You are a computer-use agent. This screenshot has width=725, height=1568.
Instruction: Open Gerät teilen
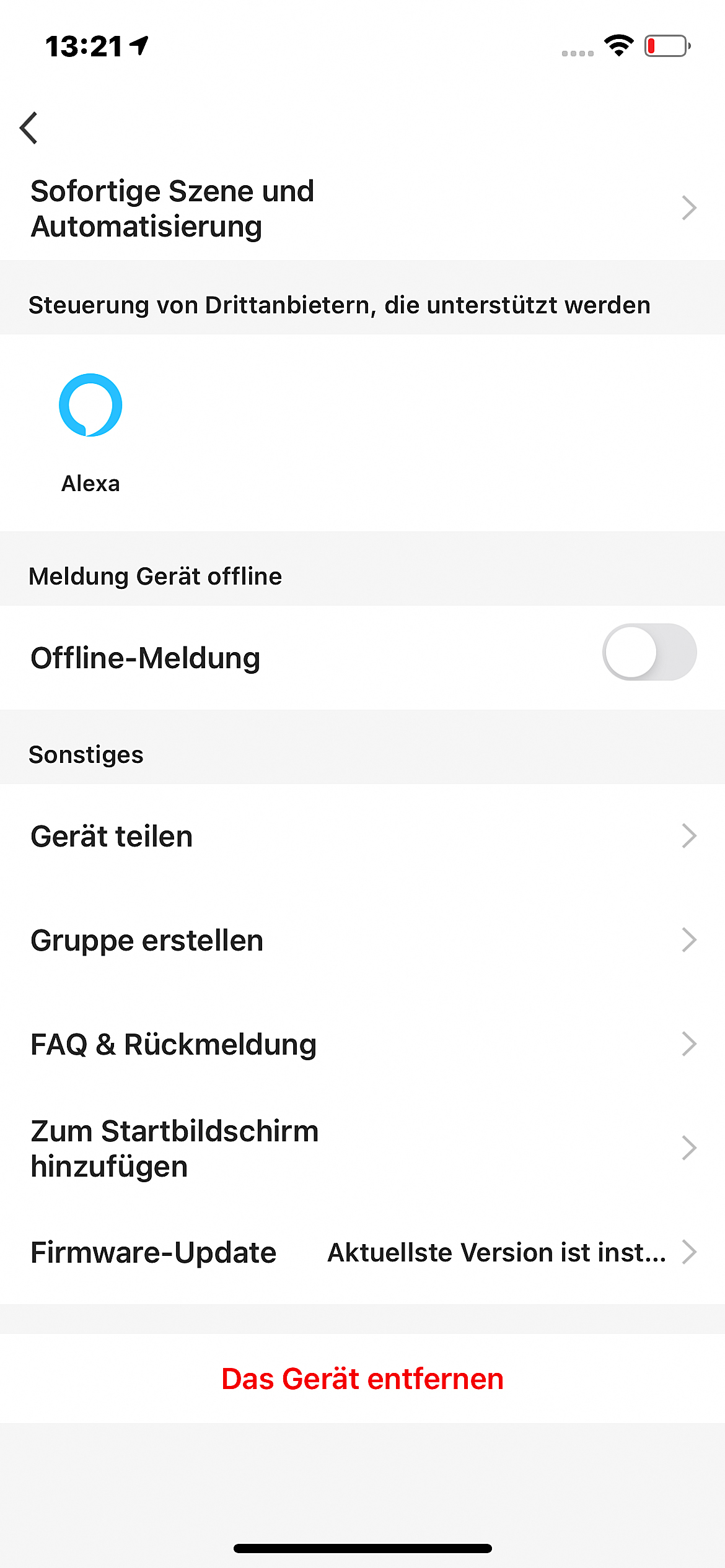tap(362, 836)
